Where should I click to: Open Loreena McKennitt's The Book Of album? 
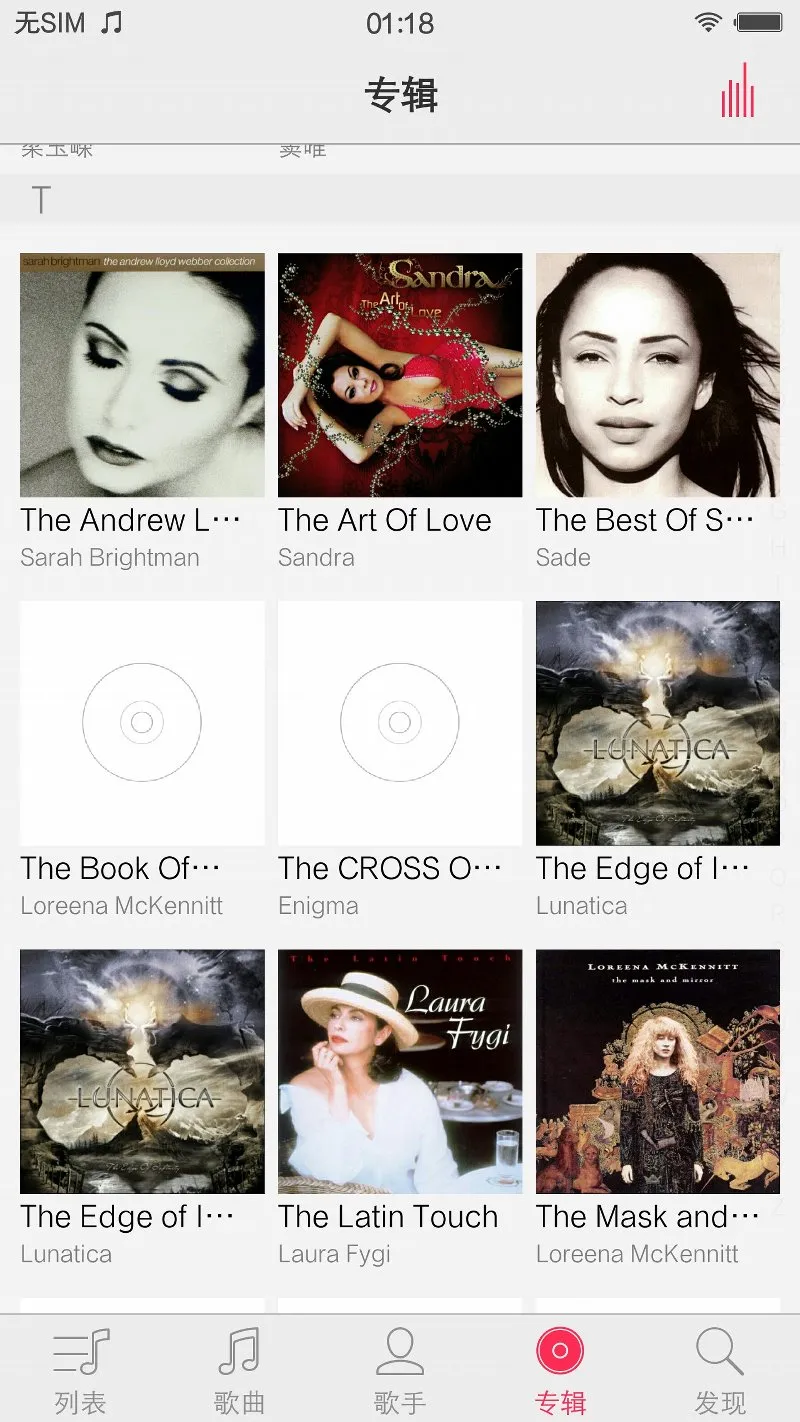[x=142, y=723]
